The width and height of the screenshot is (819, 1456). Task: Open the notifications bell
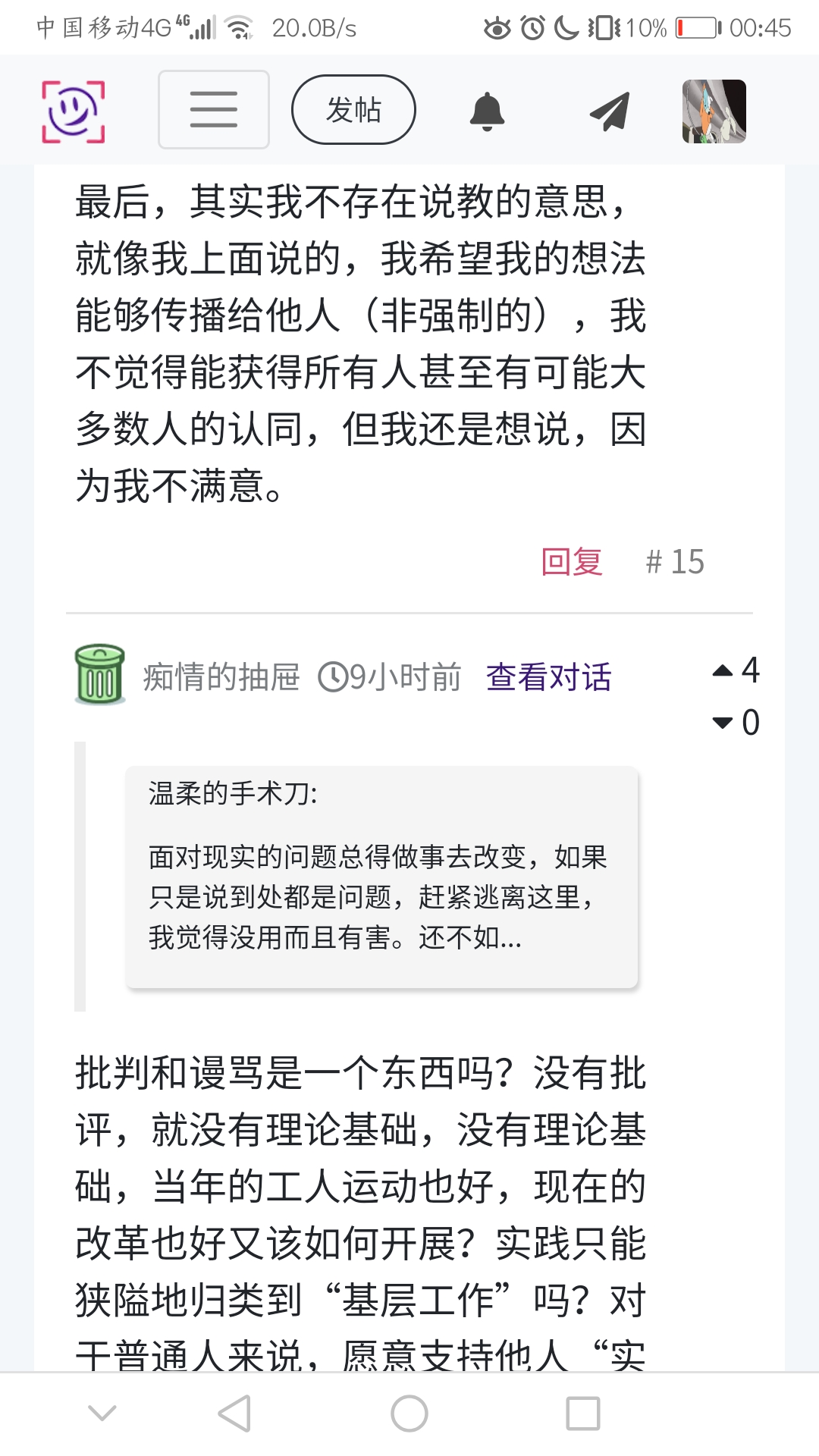pos(487,111)
